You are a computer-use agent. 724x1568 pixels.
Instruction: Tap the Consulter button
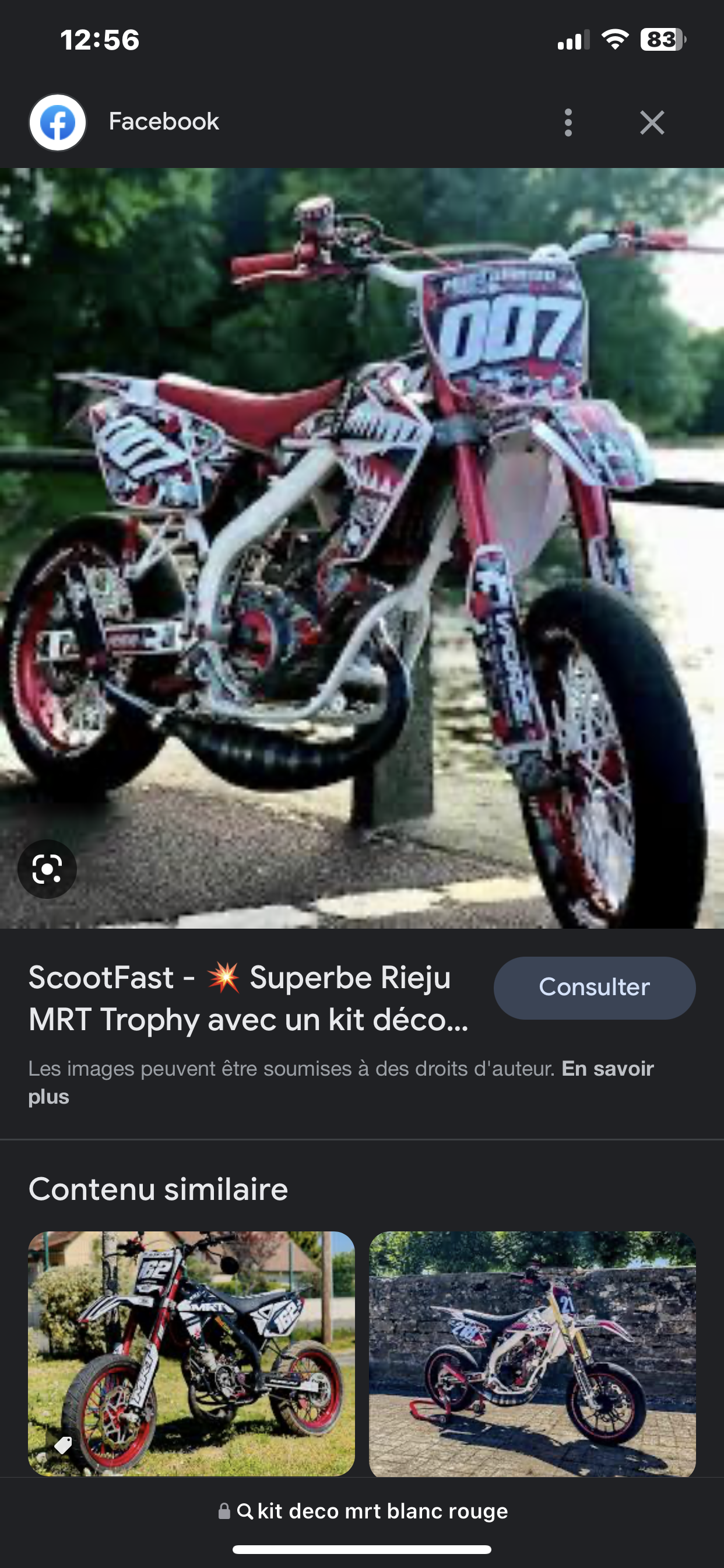click(x=594, y=988)
